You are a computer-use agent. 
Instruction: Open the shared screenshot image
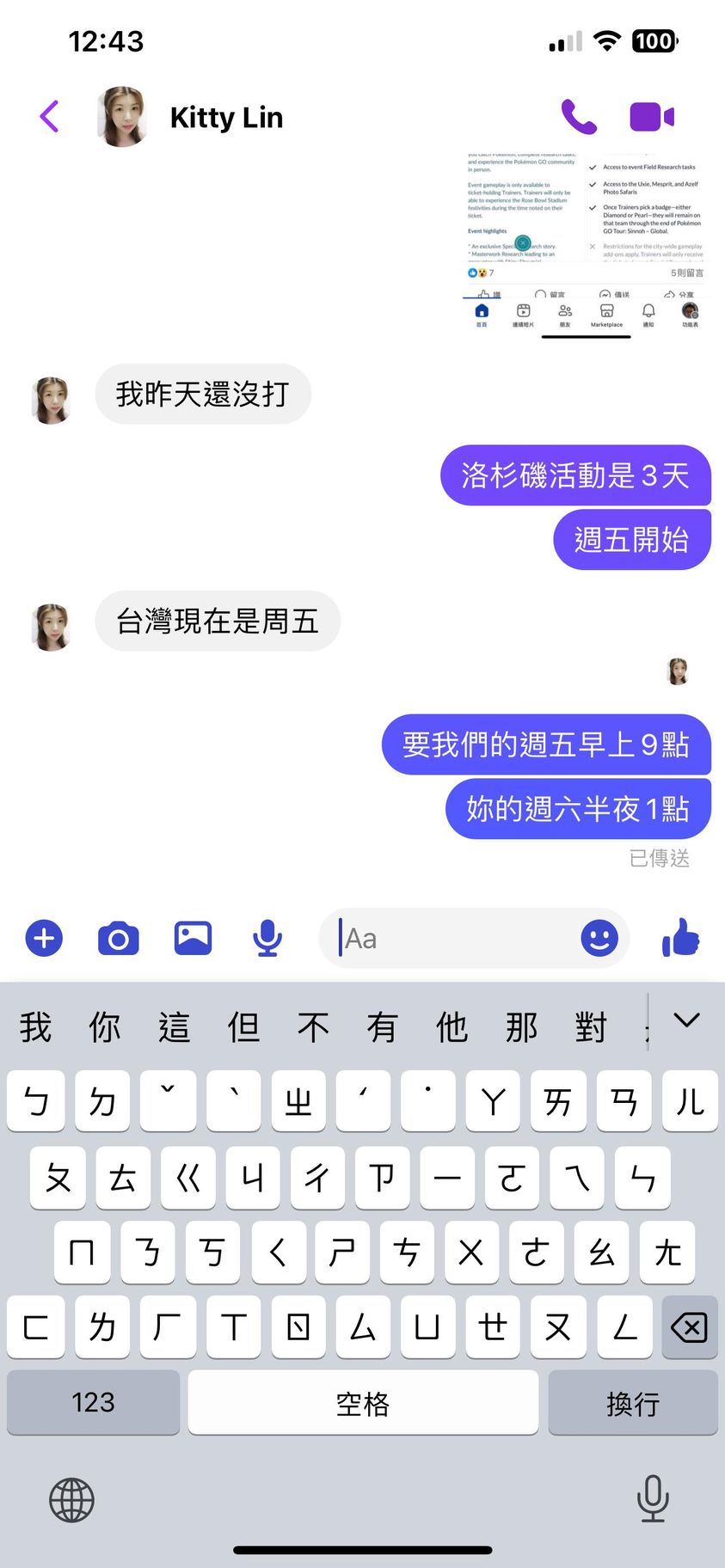coord(585,245)
